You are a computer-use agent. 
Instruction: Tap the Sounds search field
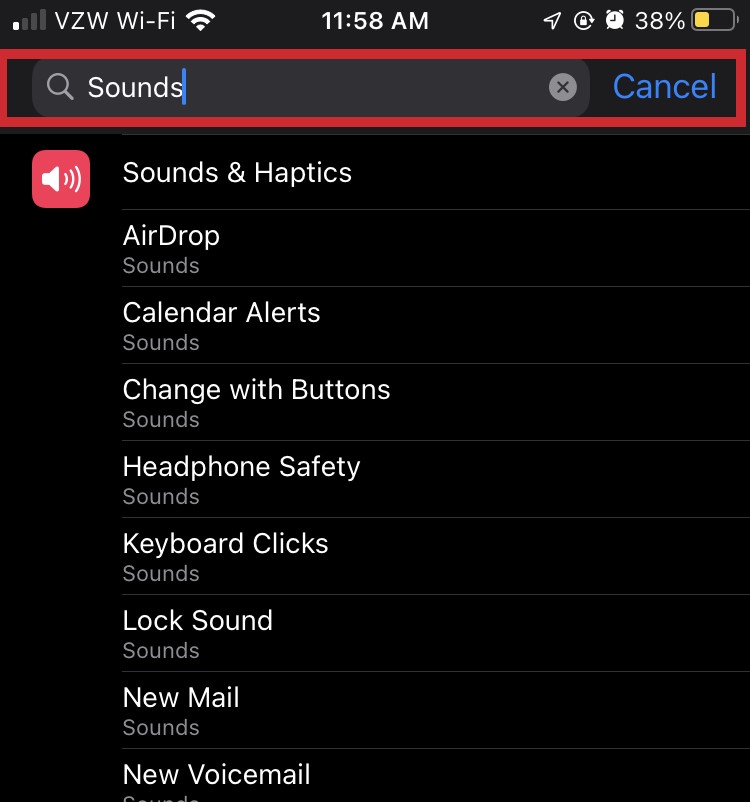300,87
